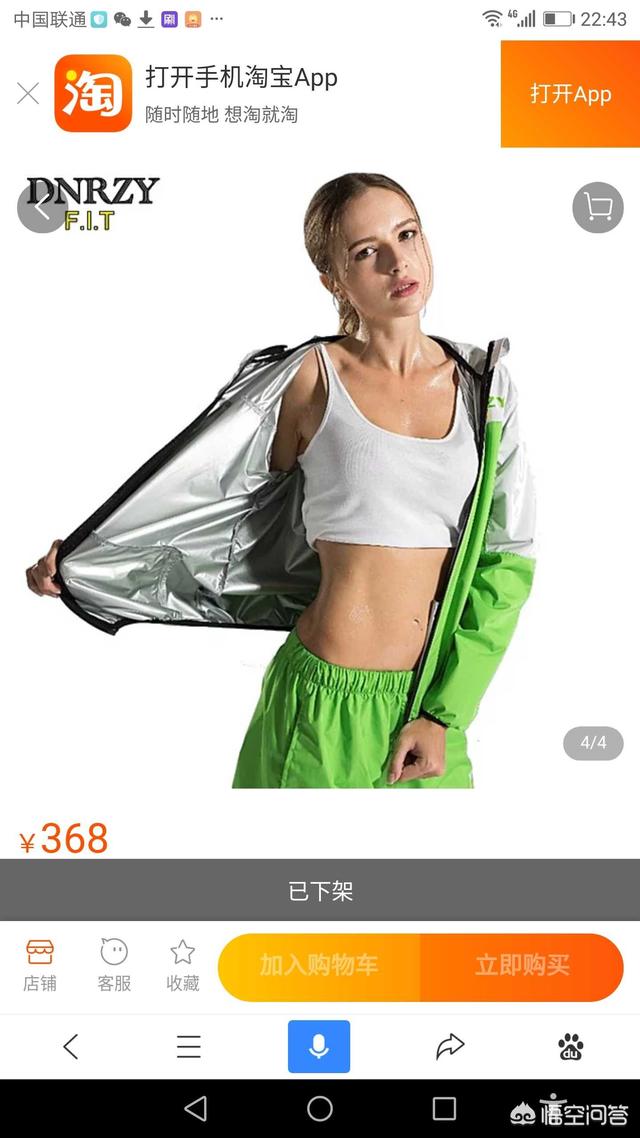Go back using the arrow over the product image
Screen dimensions: 640x1138
42,208
